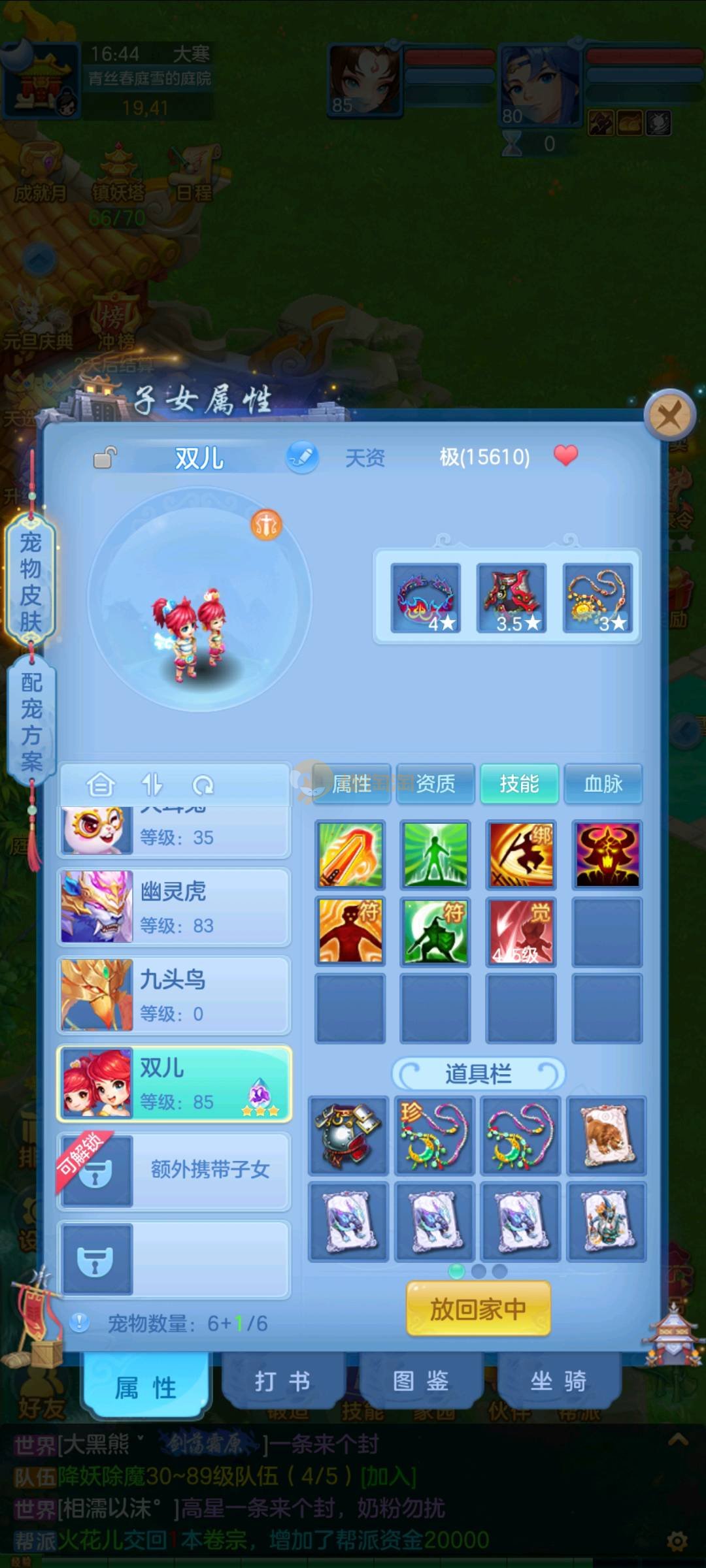Switch to the 资质 sub-tab
Screen dimensions: 706x1568
pyautogui.click(x=436, y=783)
